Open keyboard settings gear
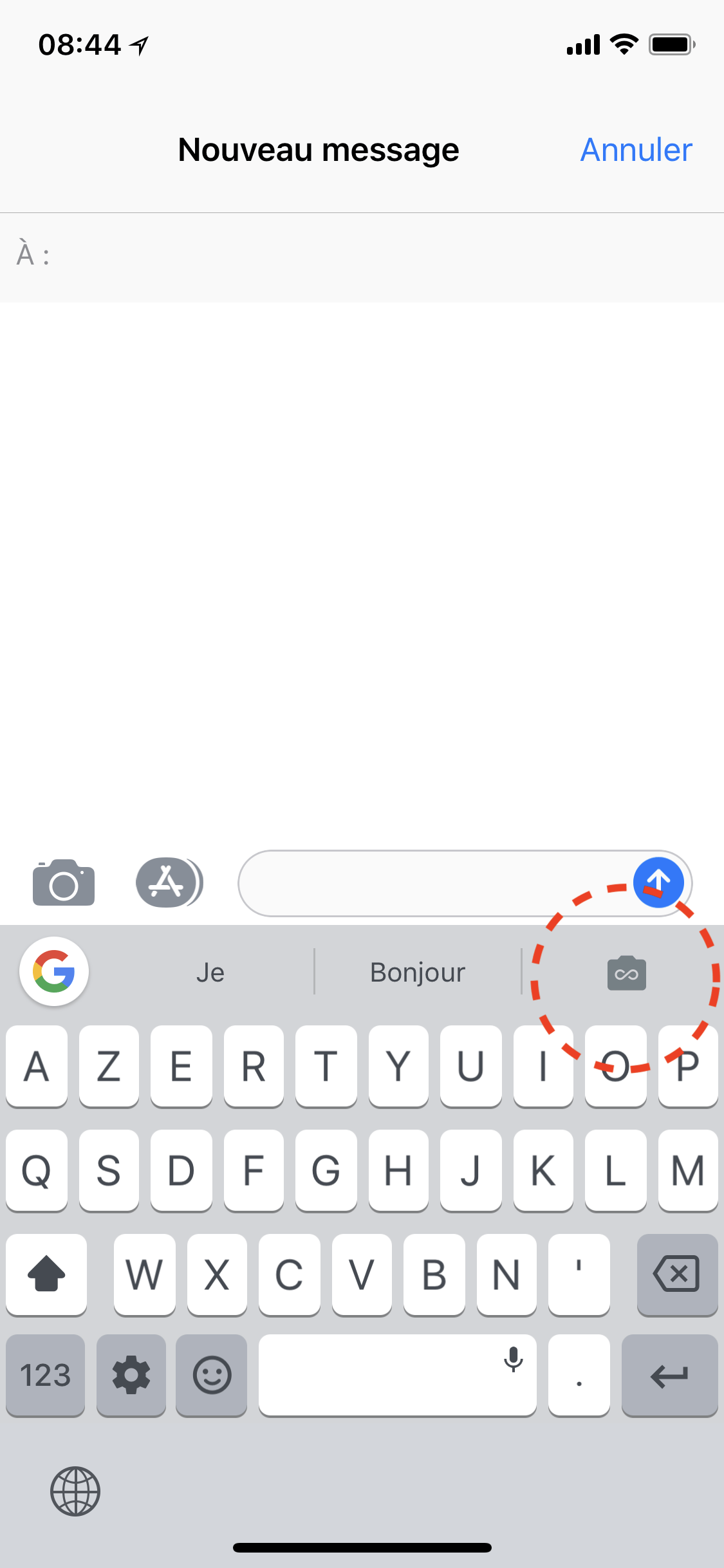724x1568 pixels. point(131,1376)
